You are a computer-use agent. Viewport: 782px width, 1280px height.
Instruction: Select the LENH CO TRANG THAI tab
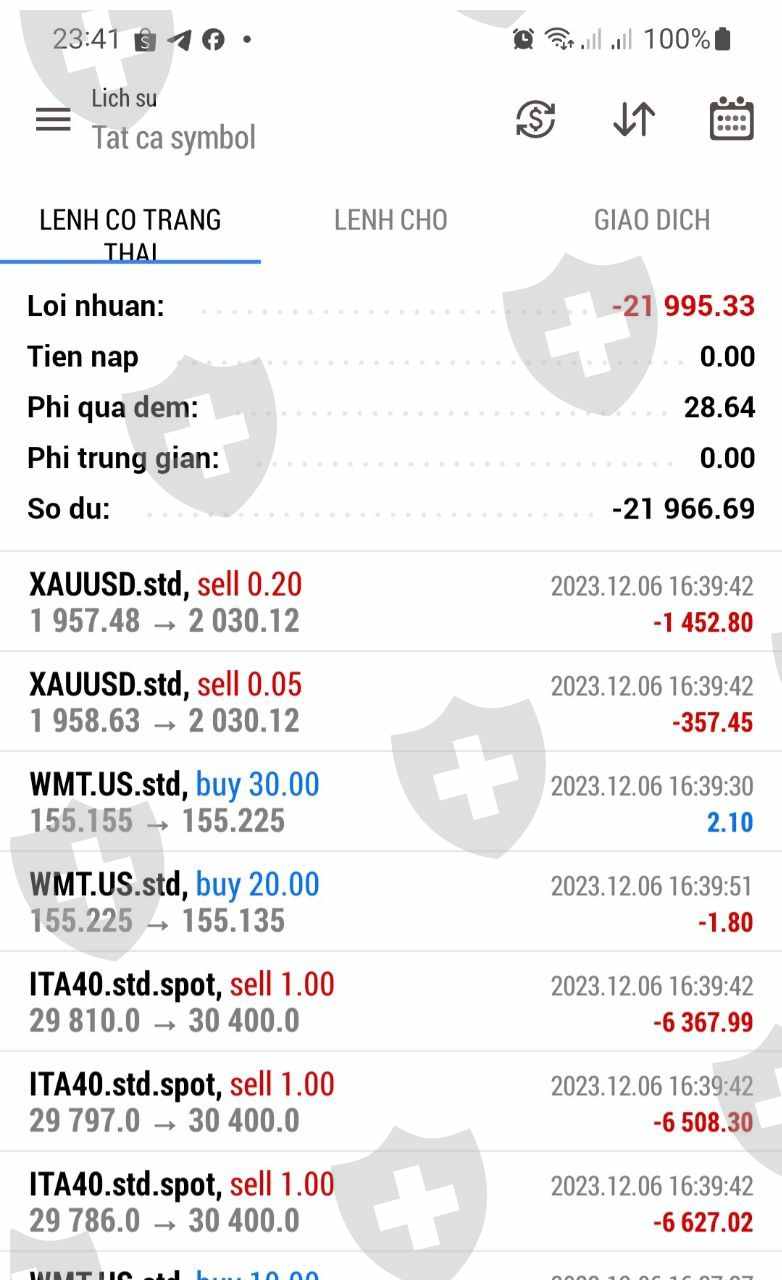[130, 235]
